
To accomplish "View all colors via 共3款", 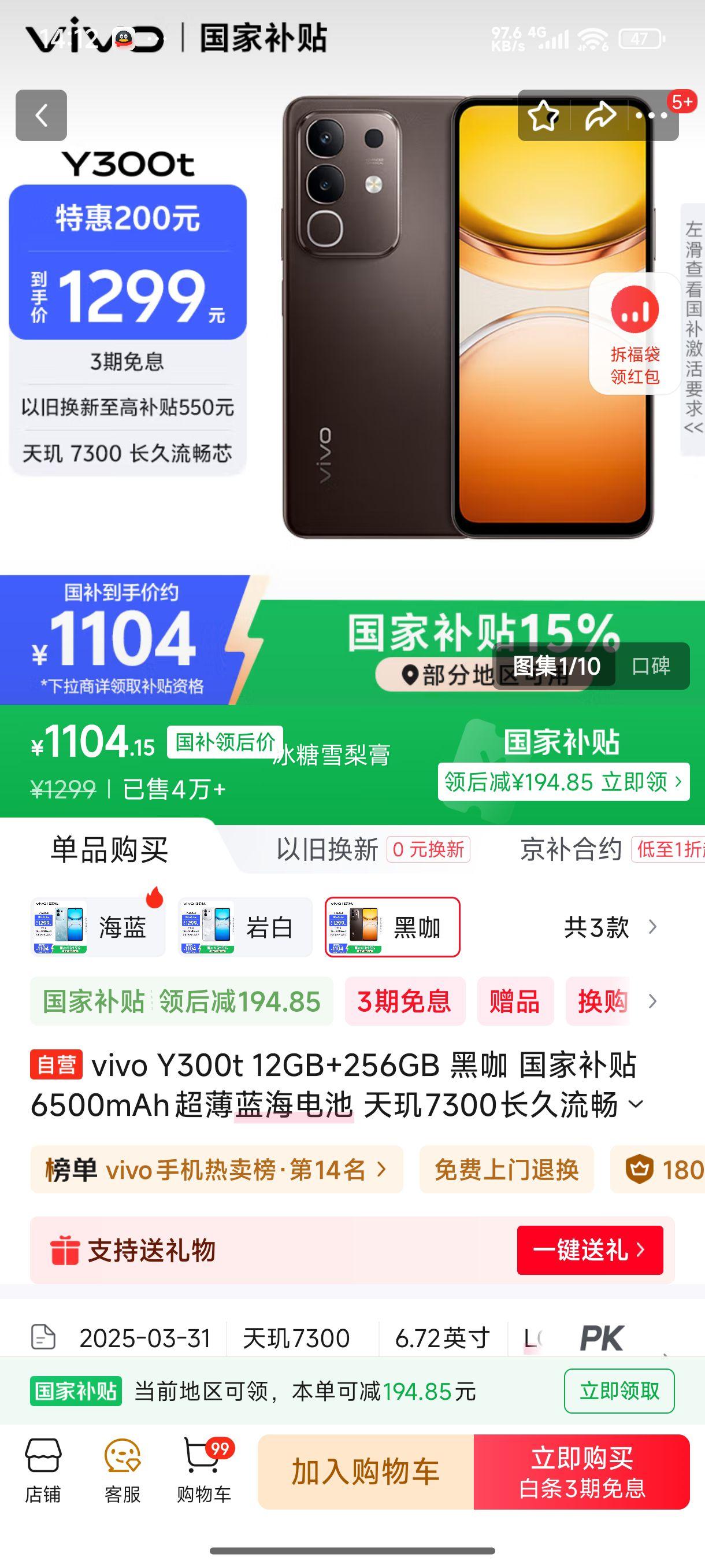I will coord(610,927).
